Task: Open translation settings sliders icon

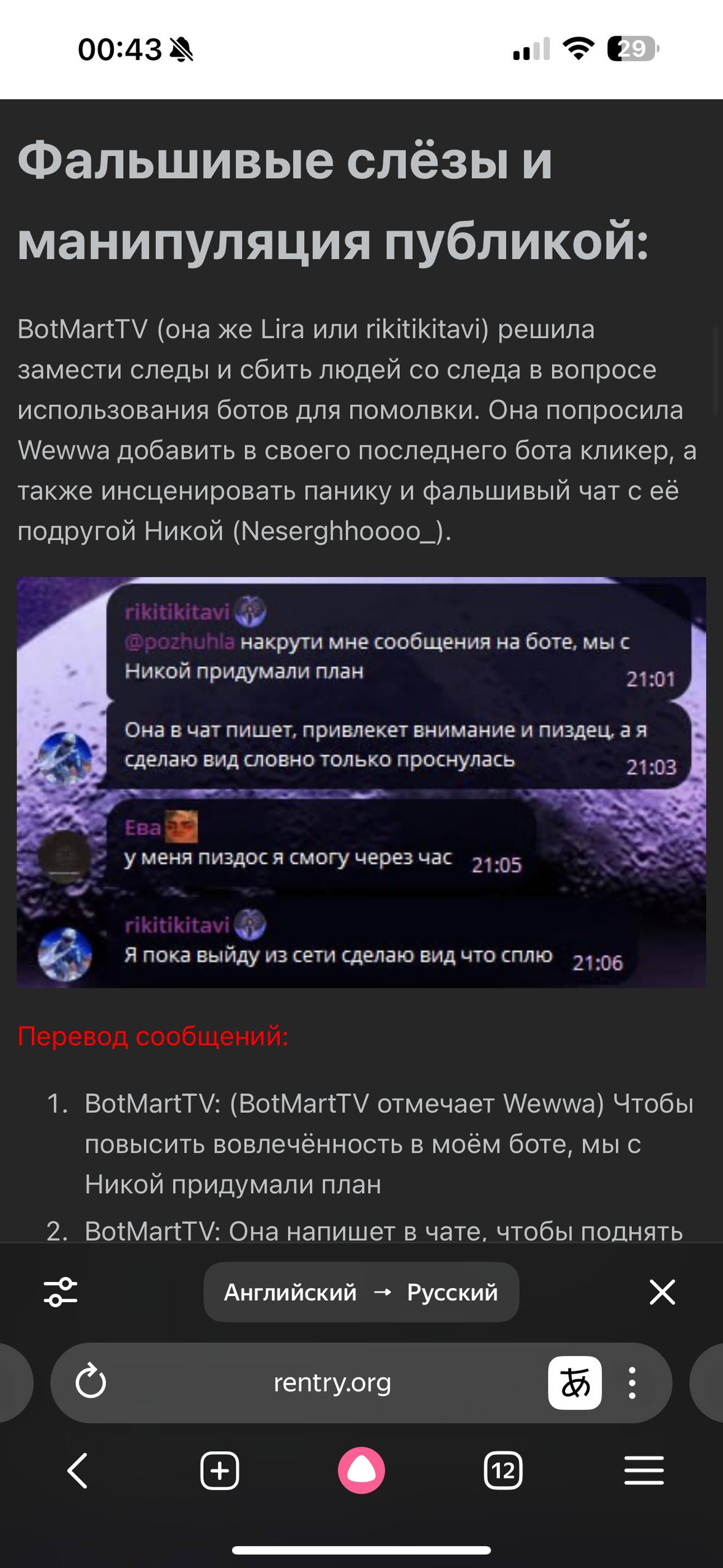Action: tap(61, 1292)
